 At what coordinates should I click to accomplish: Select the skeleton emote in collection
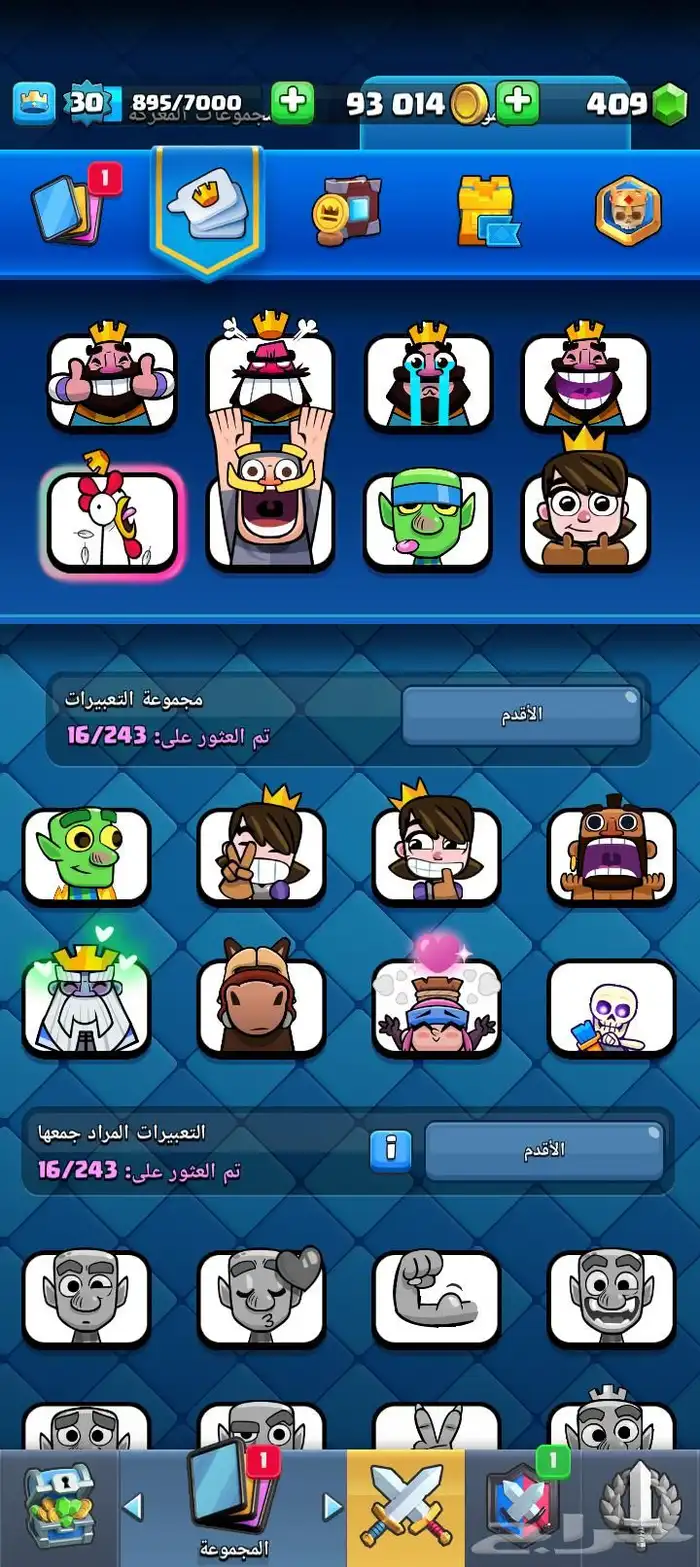(x=611, y=1008)
